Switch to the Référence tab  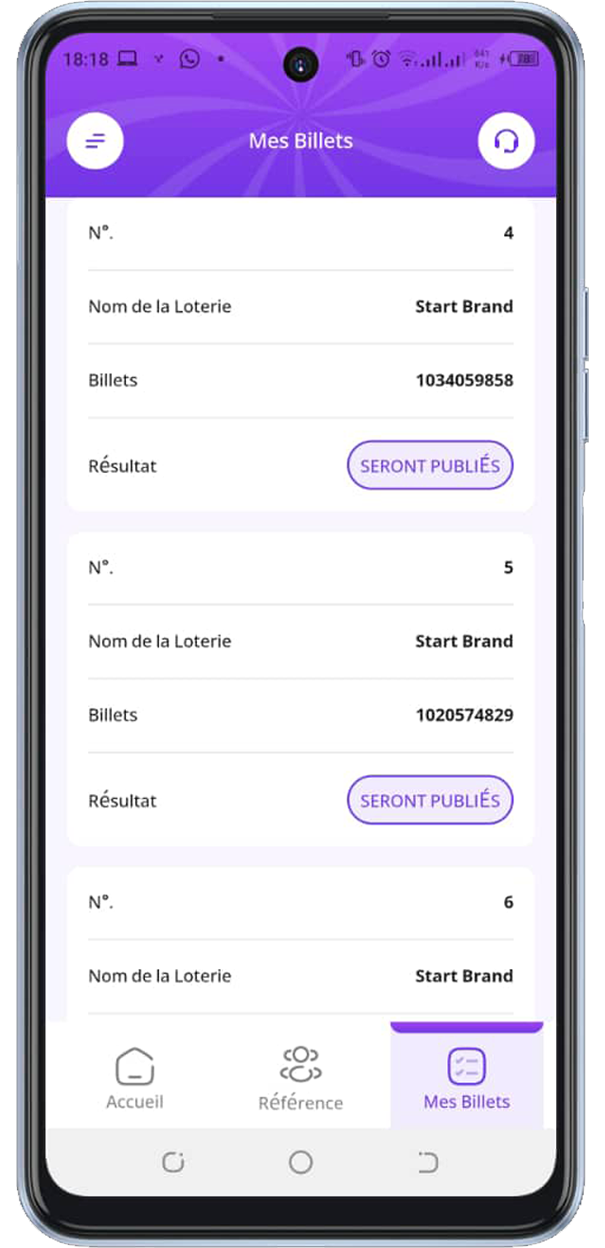point(300,1079)
